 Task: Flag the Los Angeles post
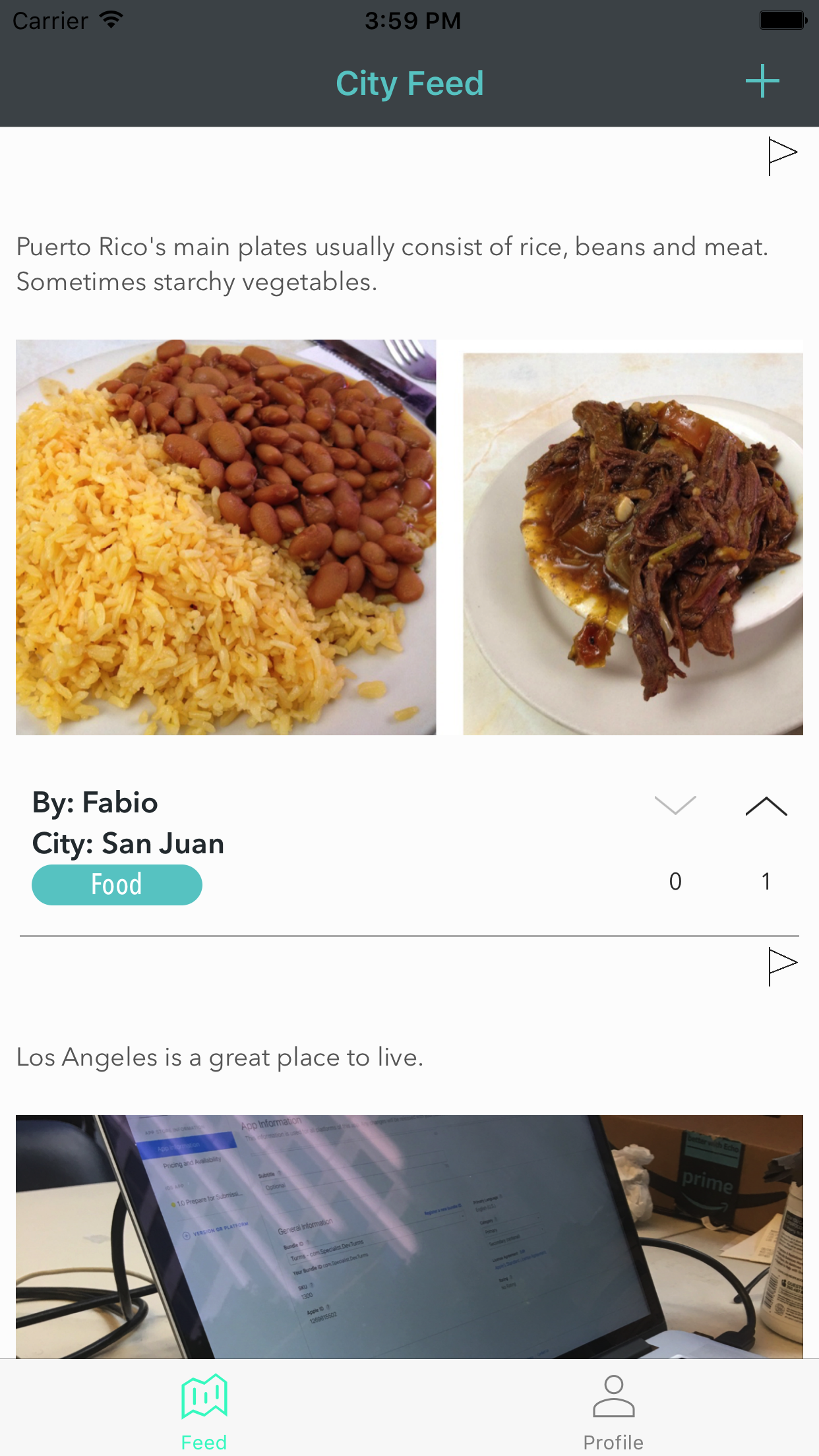tap(782, 967)
